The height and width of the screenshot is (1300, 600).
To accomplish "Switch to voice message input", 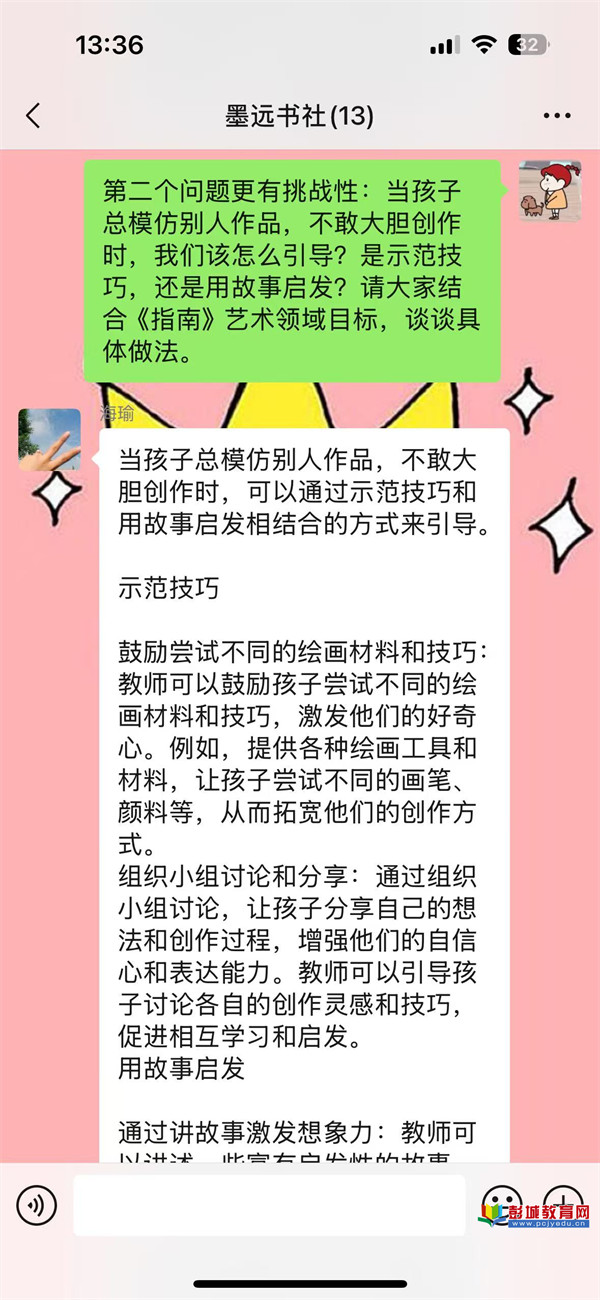I will click(36, 1205).
